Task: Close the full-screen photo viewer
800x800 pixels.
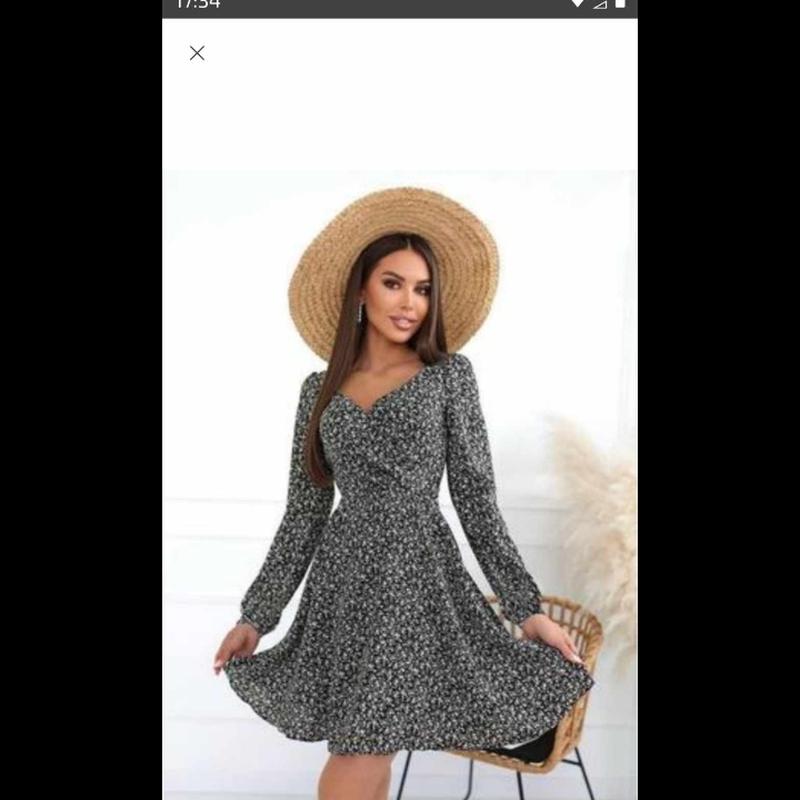Action: click(x=197, y=53)
